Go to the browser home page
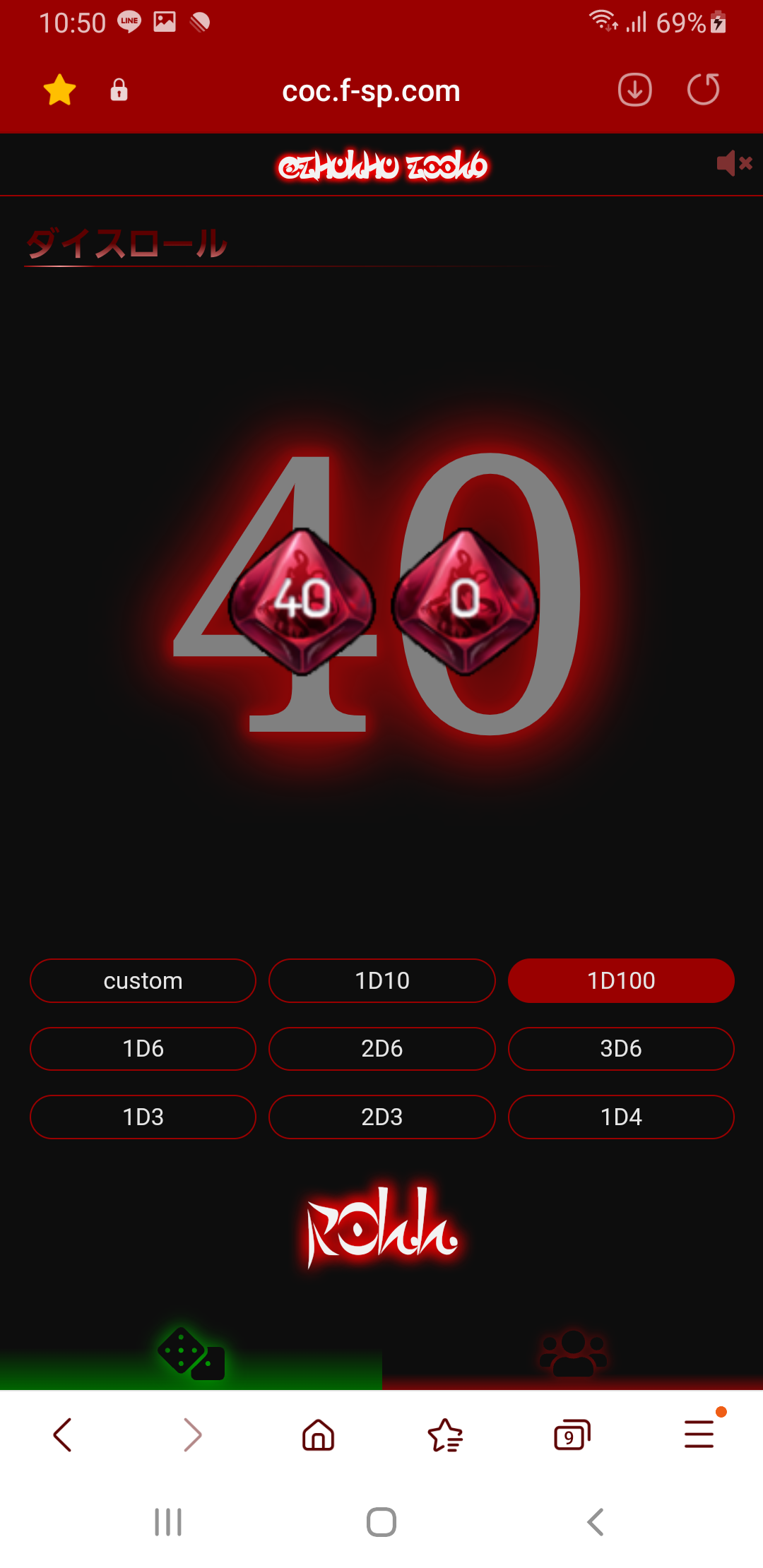The width and height of the screenshot is (763, 1568). (318, 1435)
